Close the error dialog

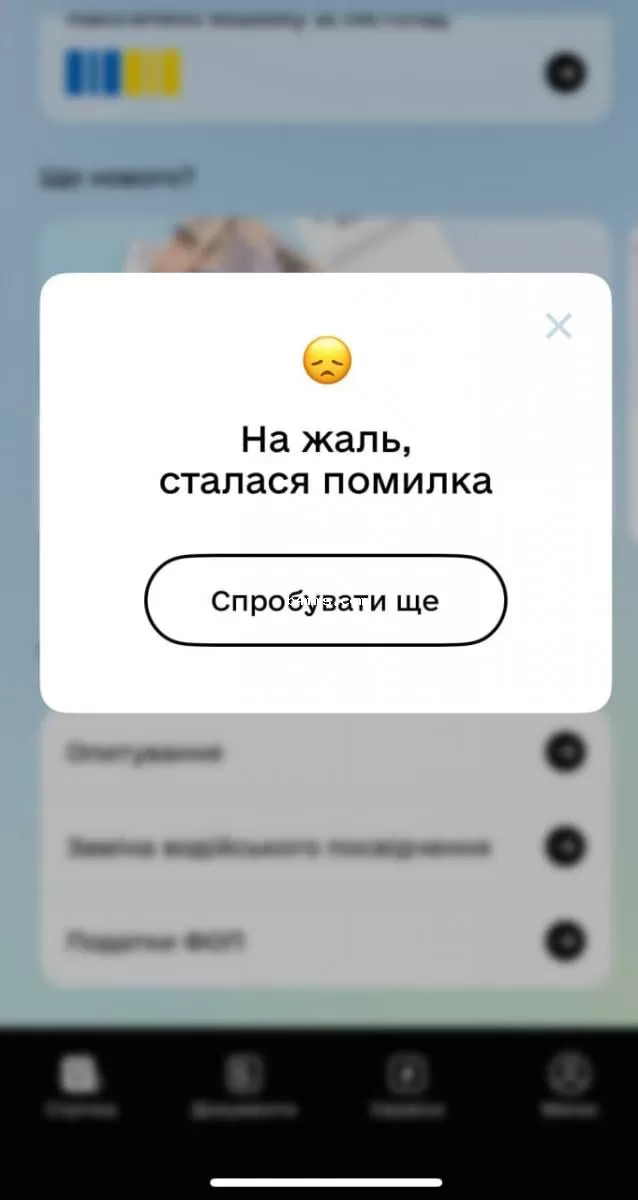558,326
